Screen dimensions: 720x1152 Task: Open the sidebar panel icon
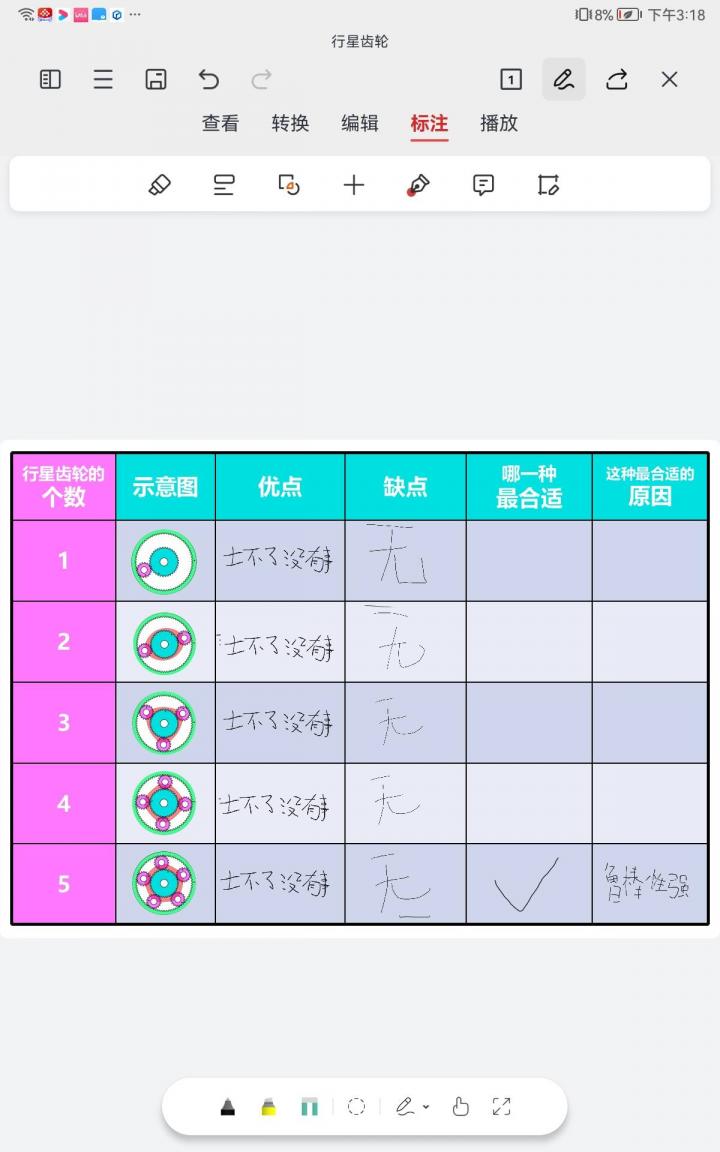(50, 79)
